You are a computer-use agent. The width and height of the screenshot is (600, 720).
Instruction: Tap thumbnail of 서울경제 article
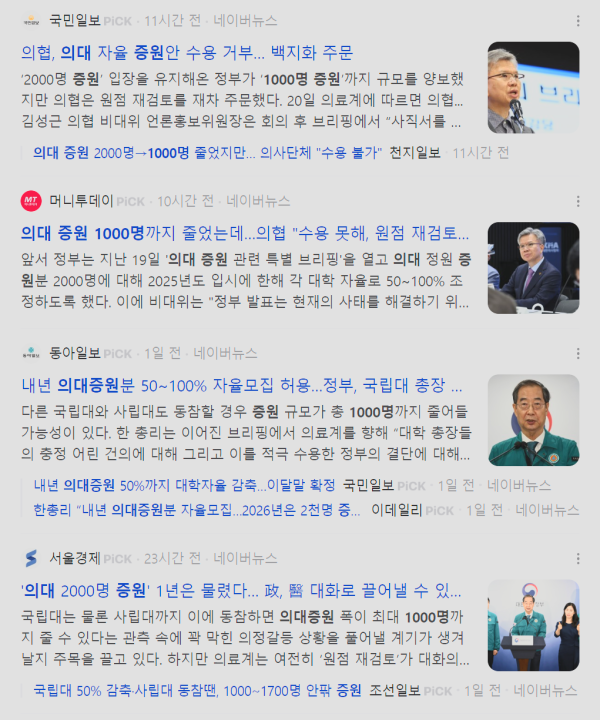pyautogui.click(x=533, y=625)
